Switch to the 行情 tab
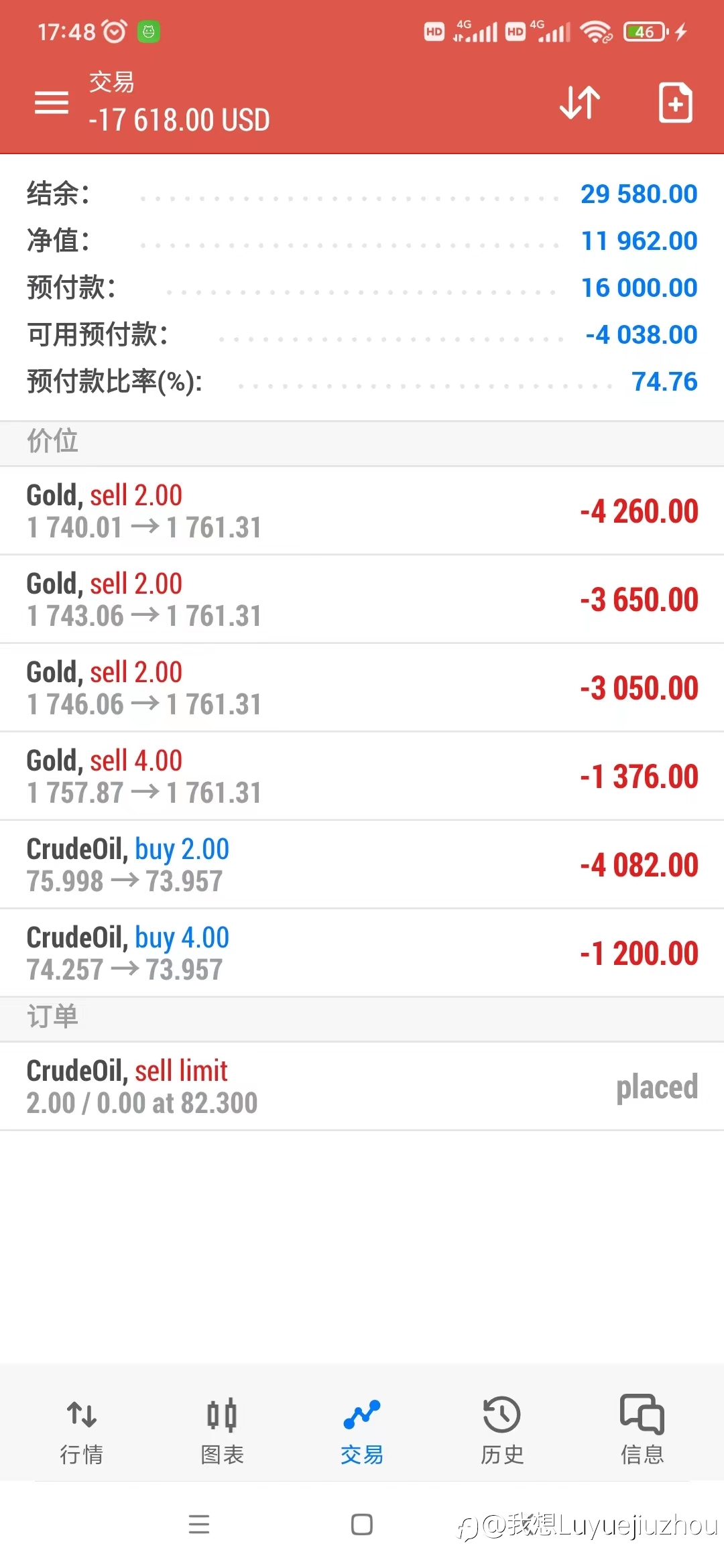The image size is (724, 1568). (82, 1431)
